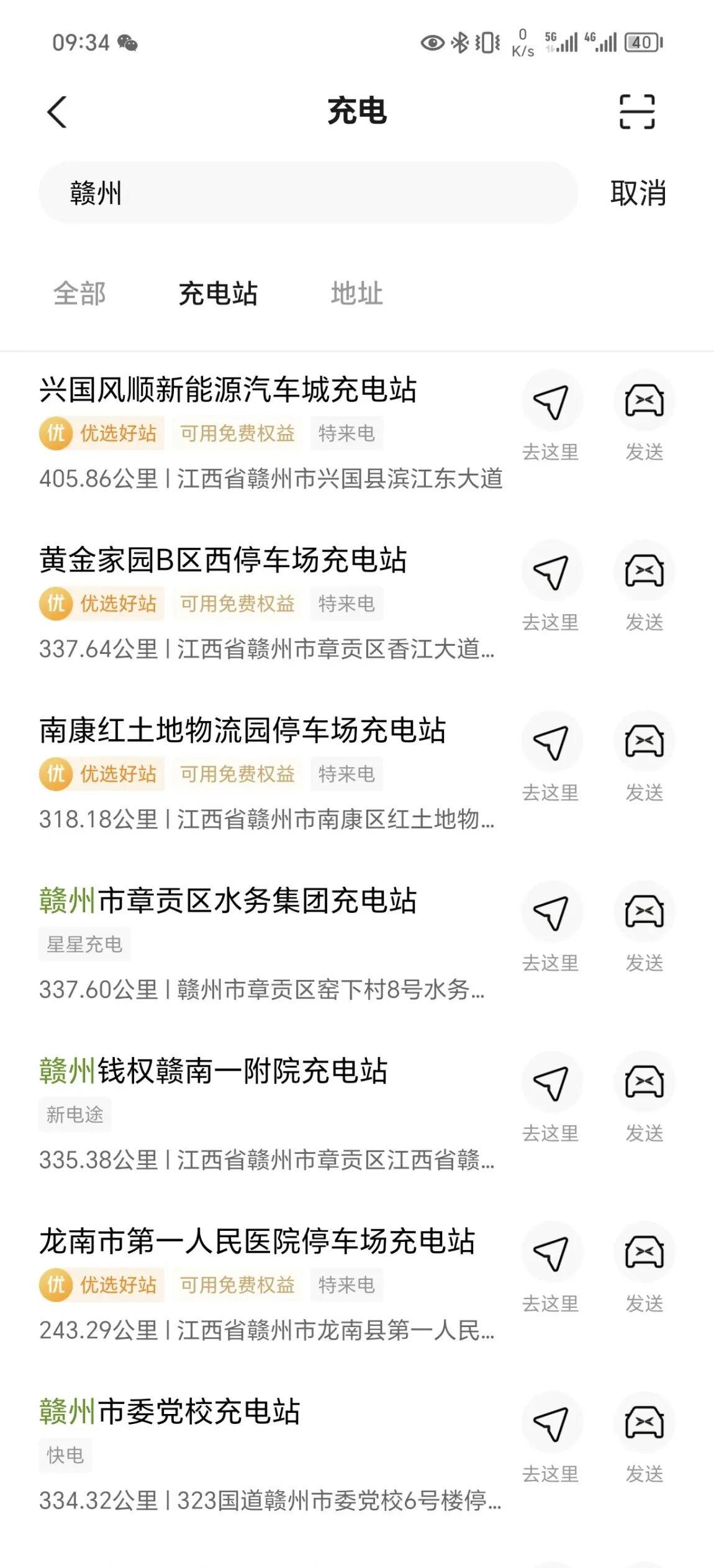
Task: Open 赣州钱权赣南一附院充电站 result
Action: pos(214,1072)
